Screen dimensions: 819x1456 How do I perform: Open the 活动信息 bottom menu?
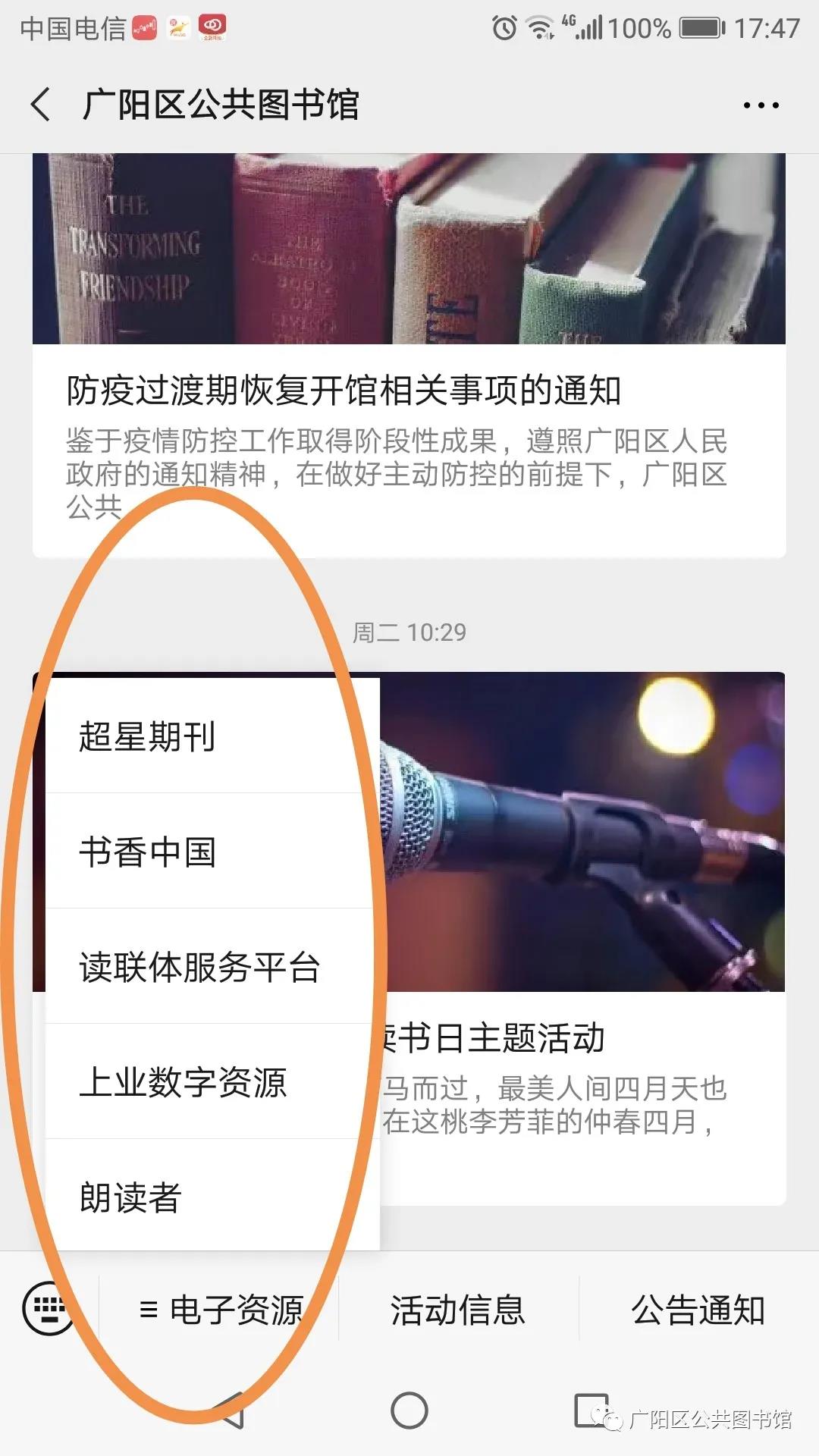click(458, 1310)
